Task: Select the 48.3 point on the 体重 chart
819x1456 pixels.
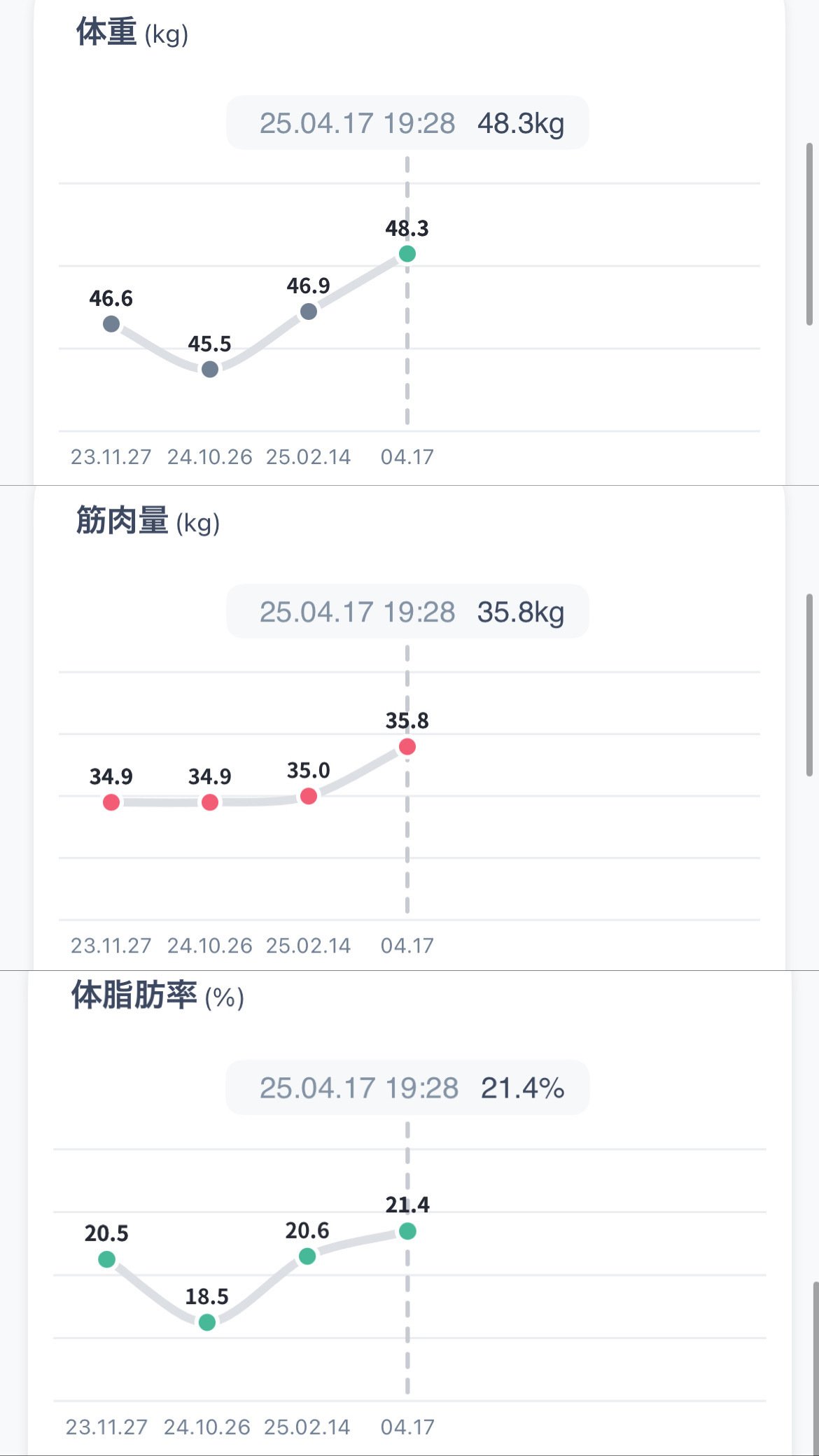Action: pos(407,253)
